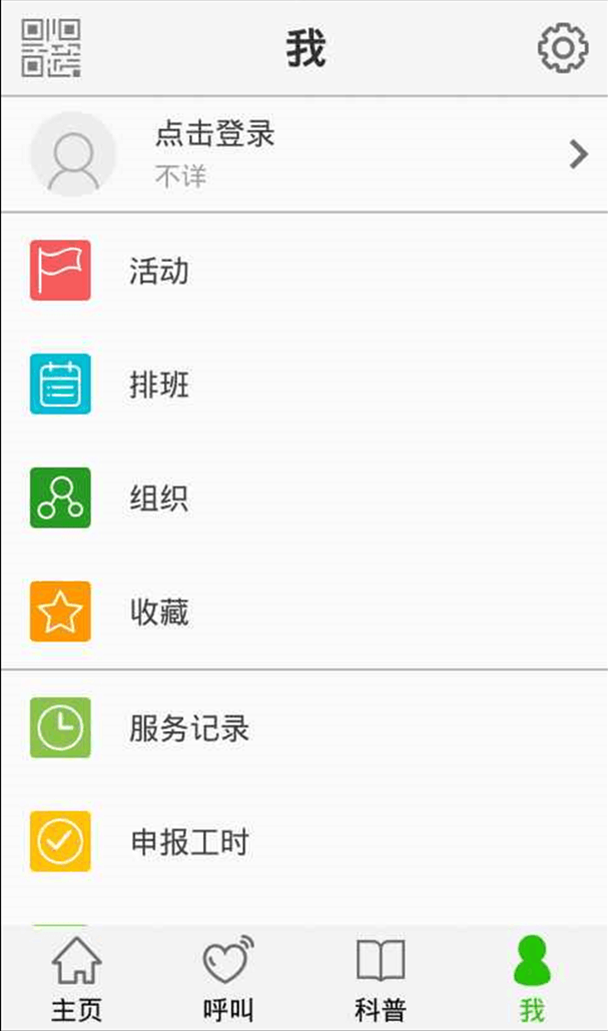Open the QR code scanner

(51, 48)
